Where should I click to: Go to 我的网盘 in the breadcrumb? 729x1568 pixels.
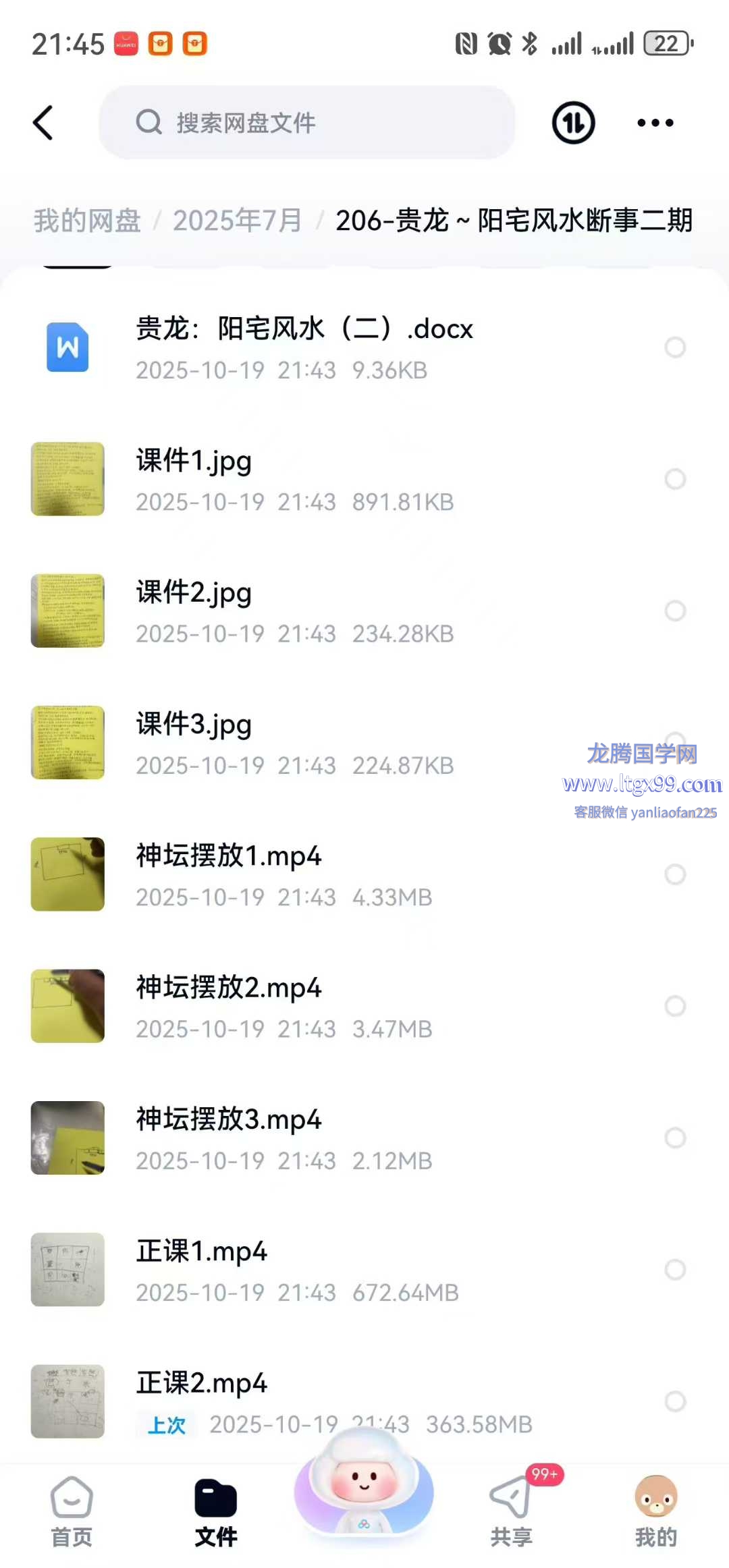87,221
